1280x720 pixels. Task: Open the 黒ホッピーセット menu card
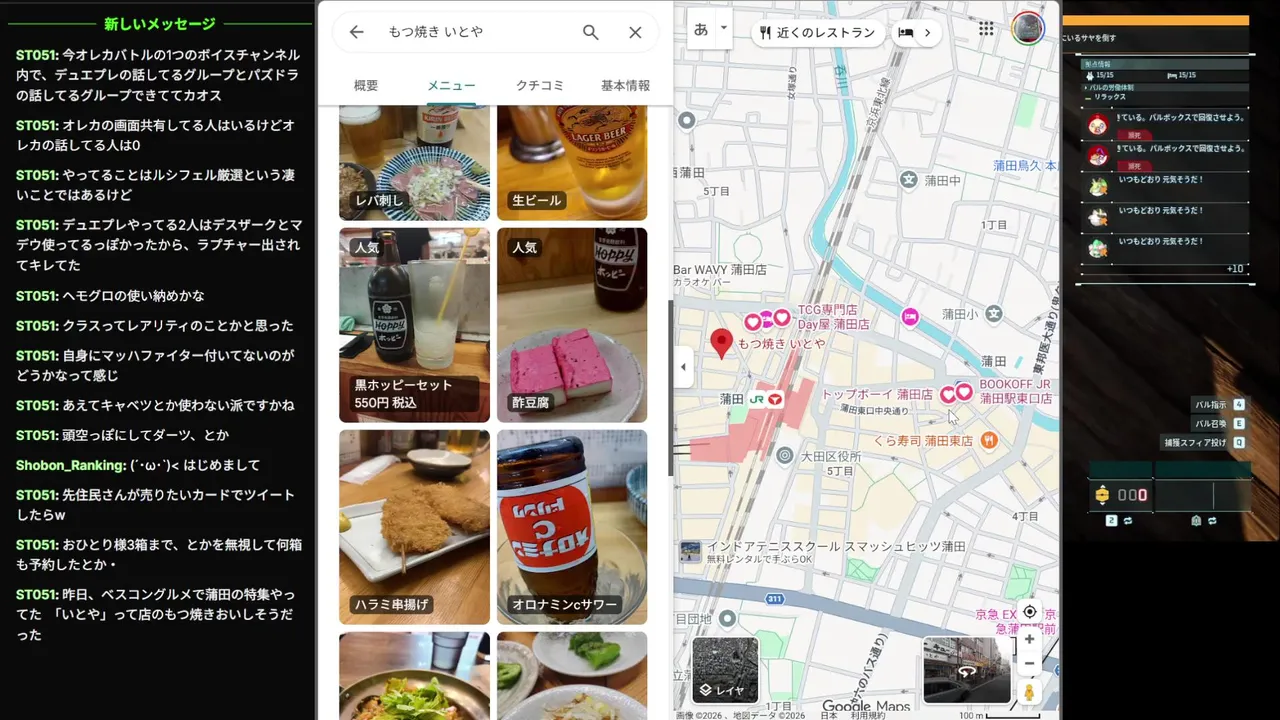coord(414,325)
